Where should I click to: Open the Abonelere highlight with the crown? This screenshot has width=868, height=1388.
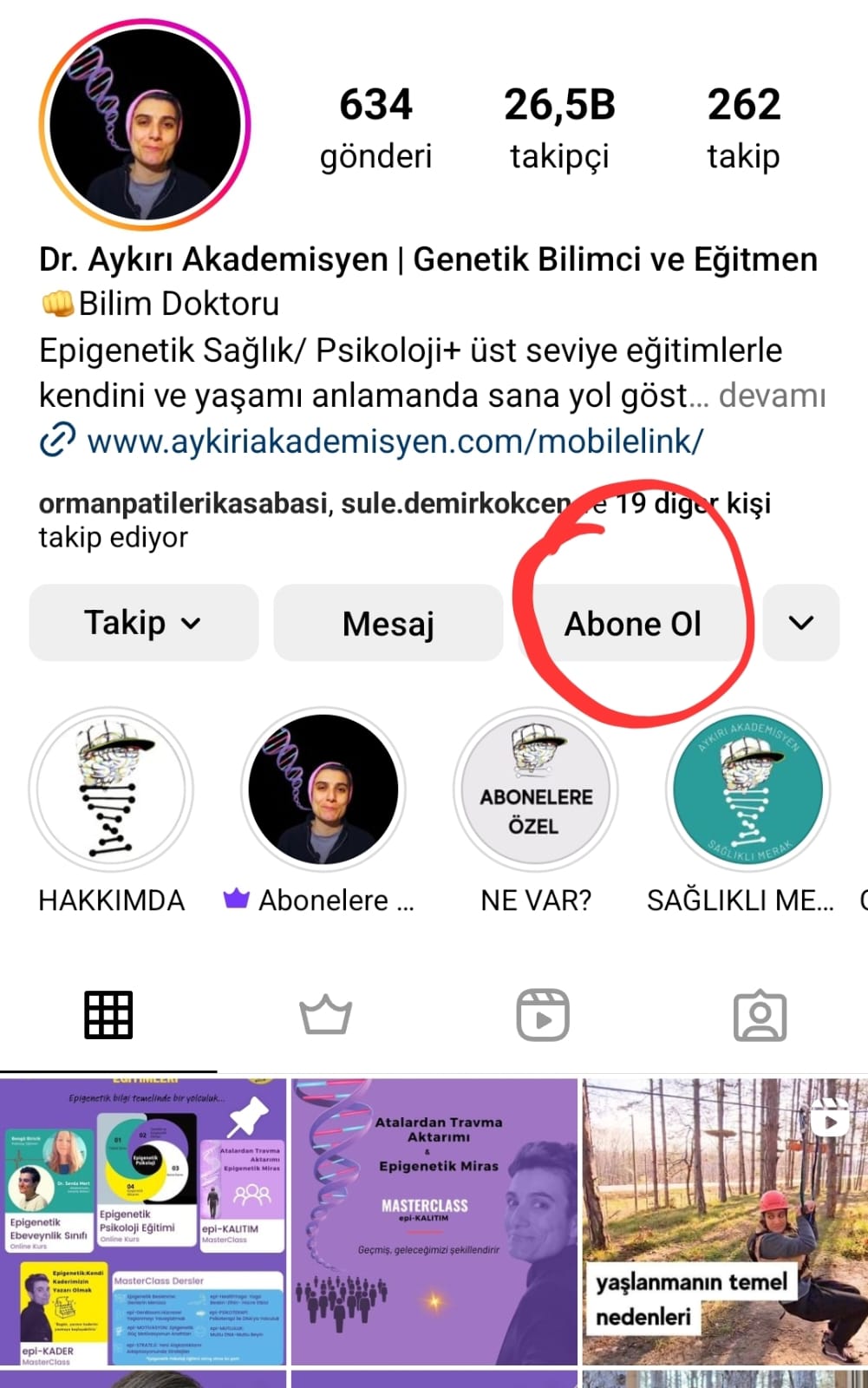click(323, 790)
